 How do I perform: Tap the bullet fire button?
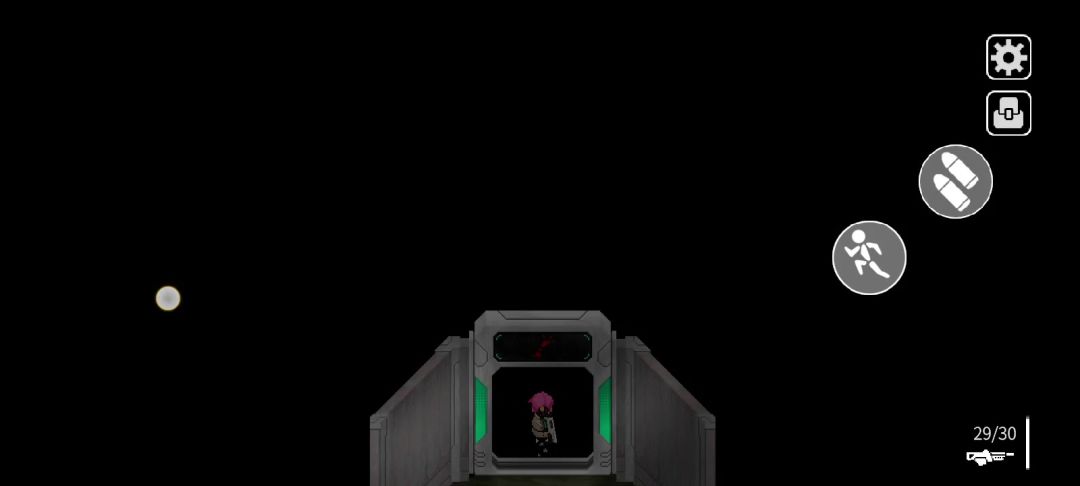[x=955, y=181]
